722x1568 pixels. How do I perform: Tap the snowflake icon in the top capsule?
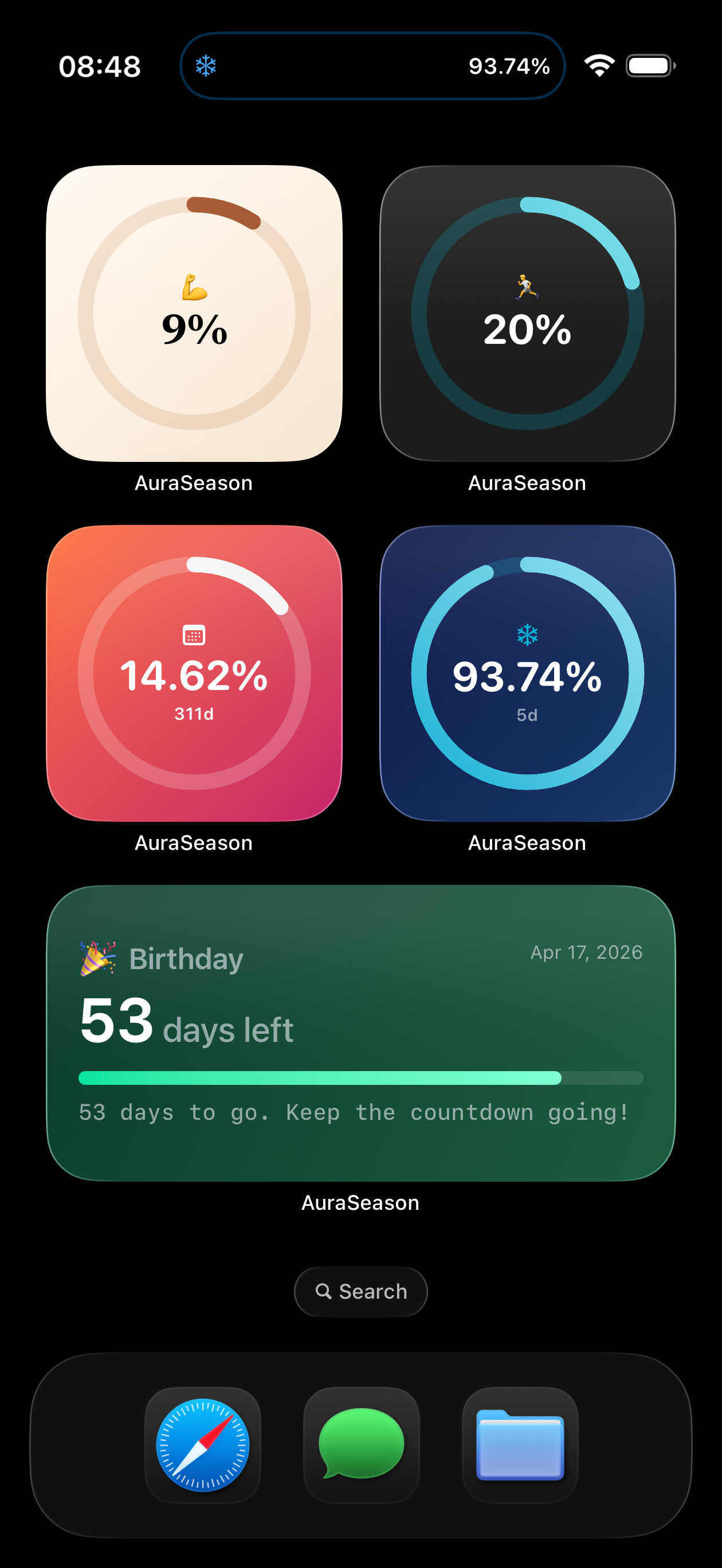[206, 66]
